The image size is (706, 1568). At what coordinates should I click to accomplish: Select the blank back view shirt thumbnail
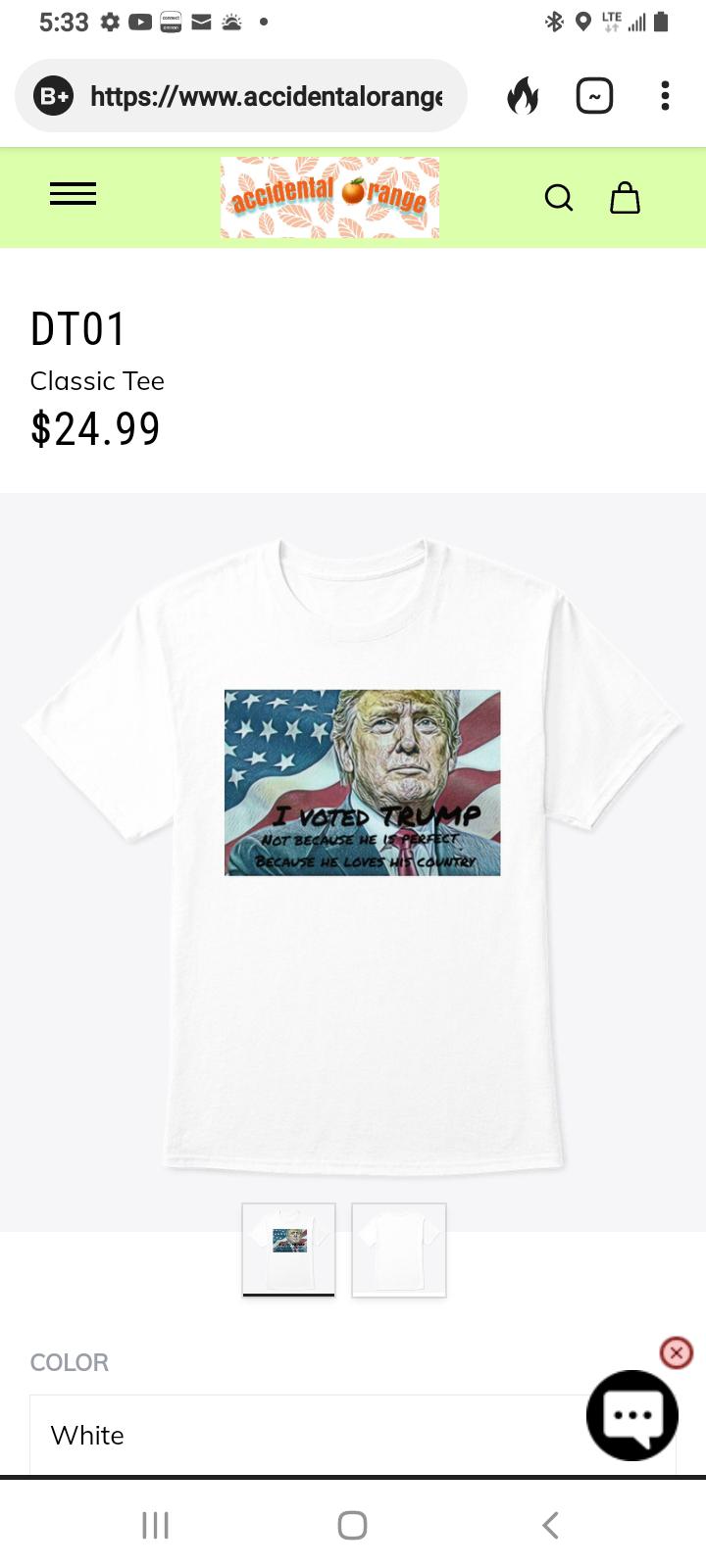398,1249
